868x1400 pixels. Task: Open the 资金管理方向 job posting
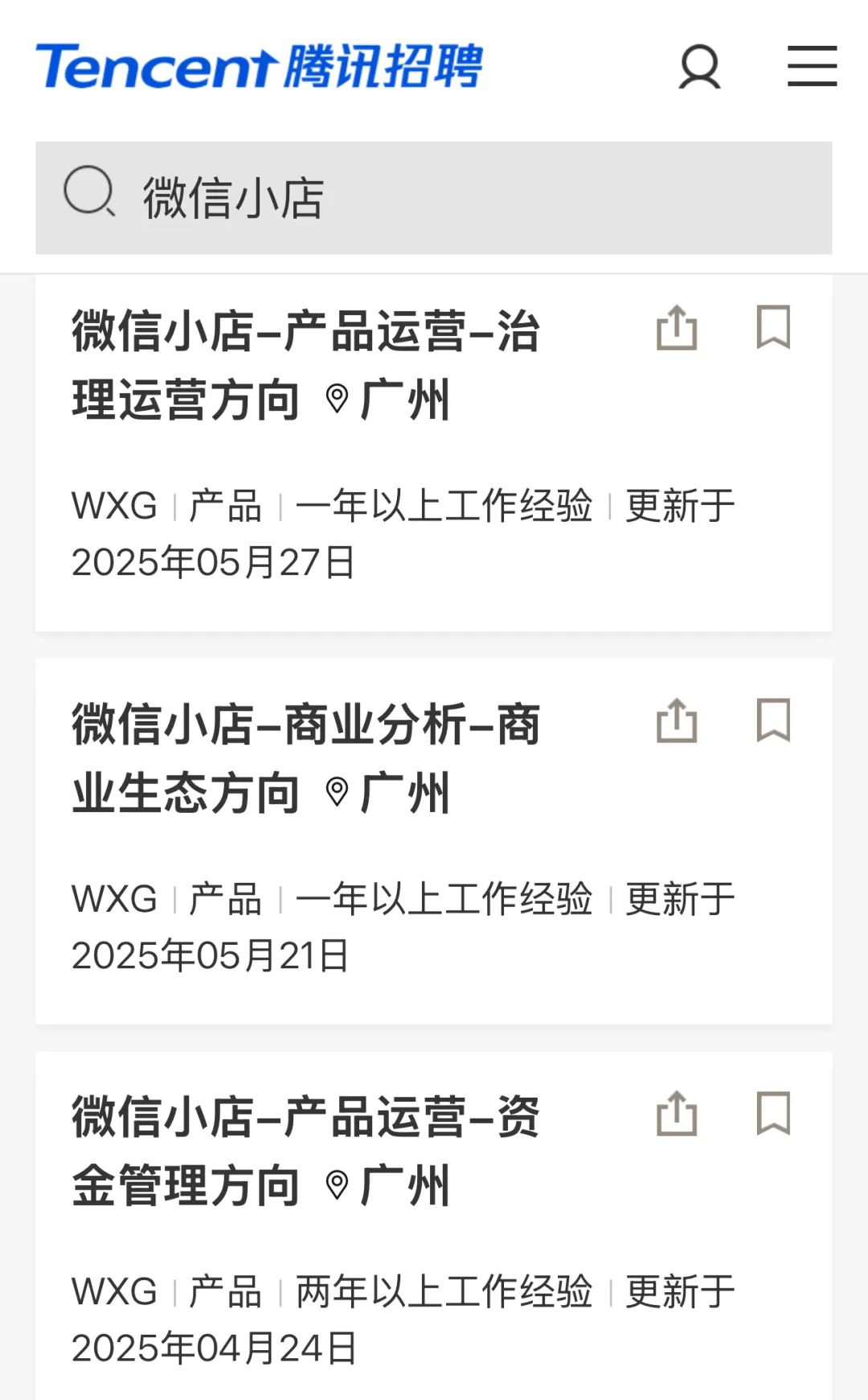coord(306,1152)
